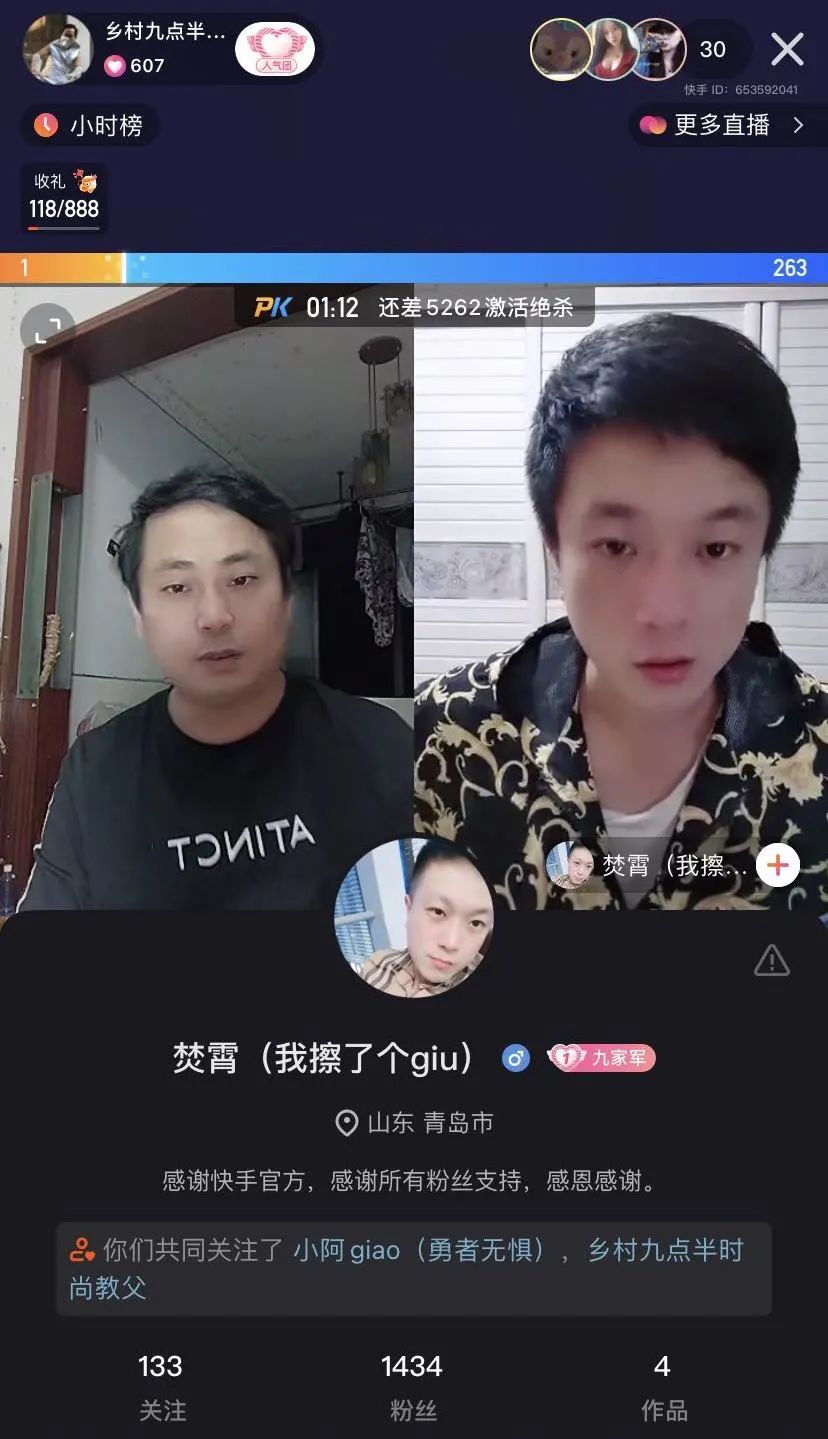Open the 收礼 gift progress widget
828x1439 pixels.
[63, 197]
